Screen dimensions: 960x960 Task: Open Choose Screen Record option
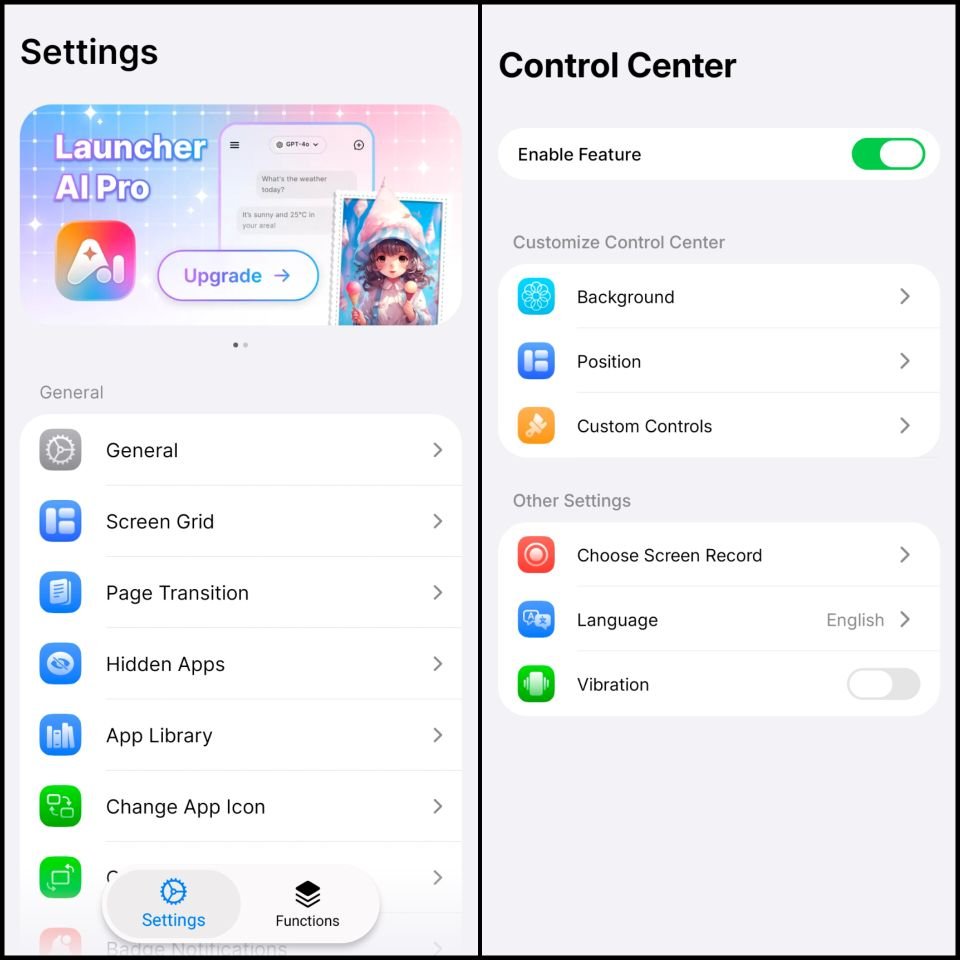point(718,555)
